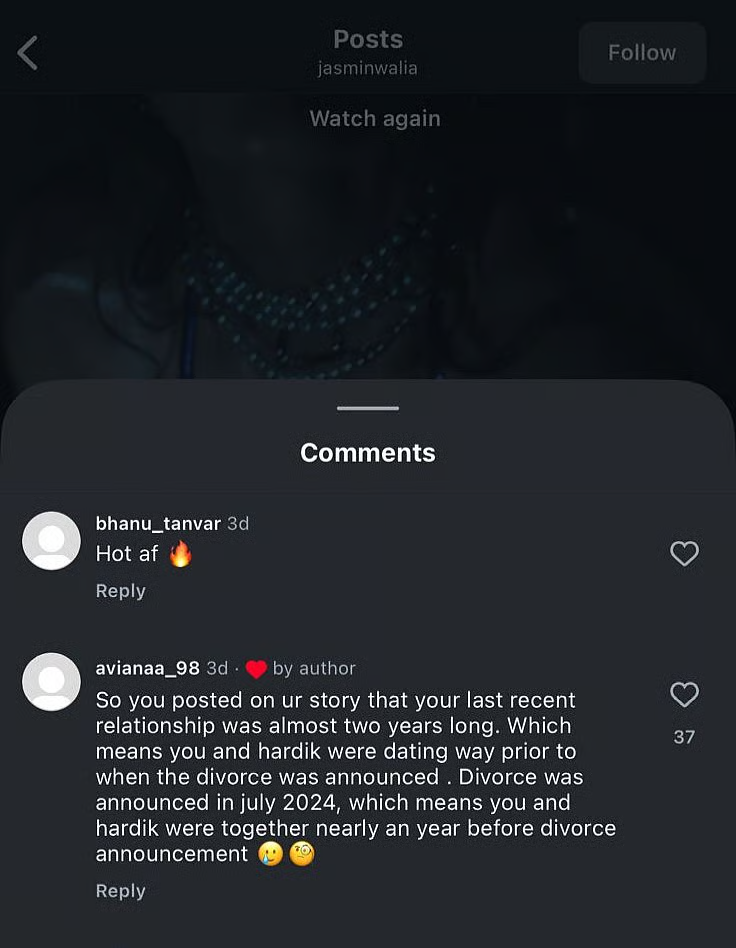
Task: Open avianaa_98's profile avatar
Action: 51,682
